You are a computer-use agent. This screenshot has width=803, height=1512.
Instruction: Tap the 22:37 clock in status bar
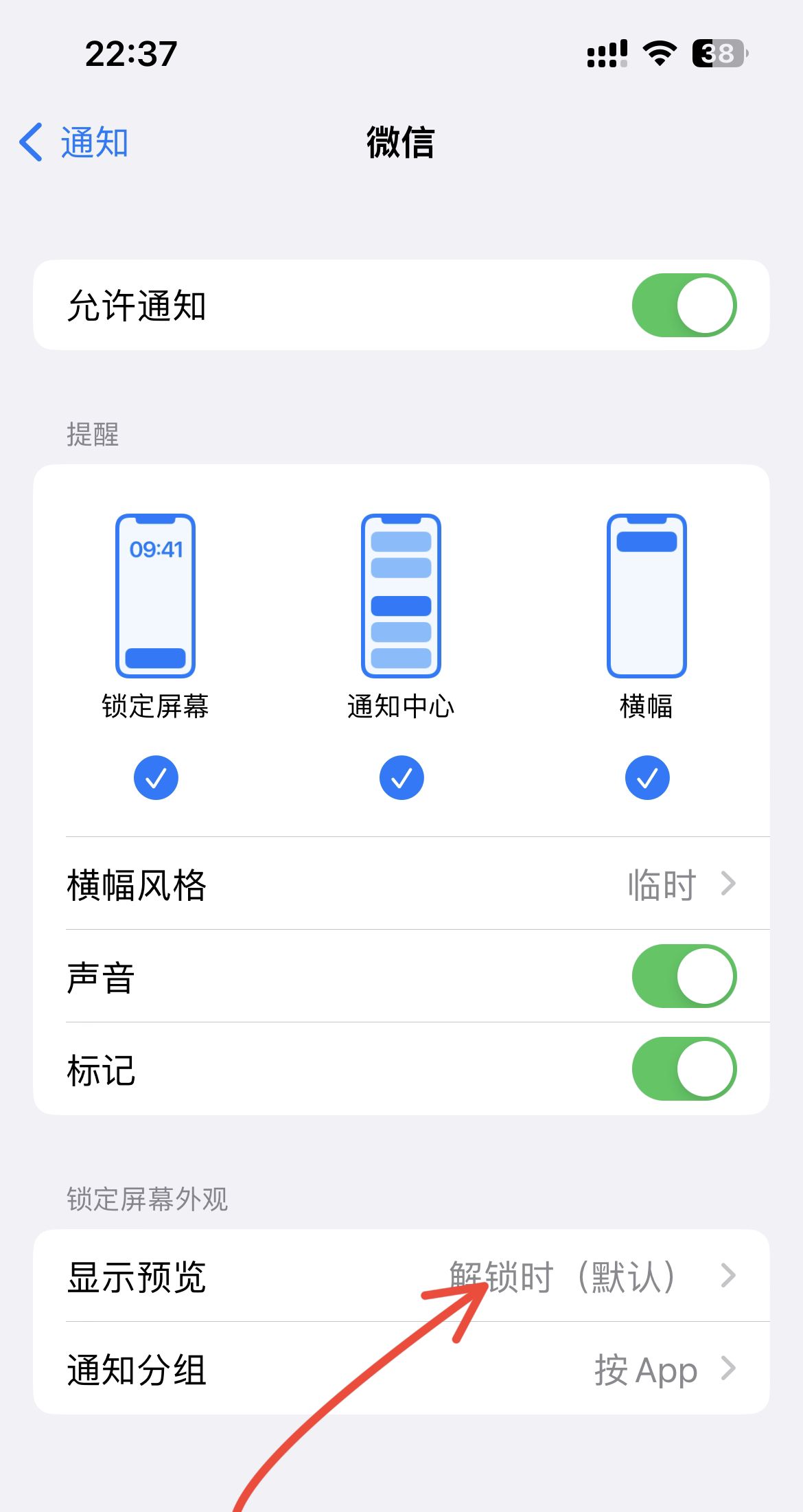pos(130,52)
